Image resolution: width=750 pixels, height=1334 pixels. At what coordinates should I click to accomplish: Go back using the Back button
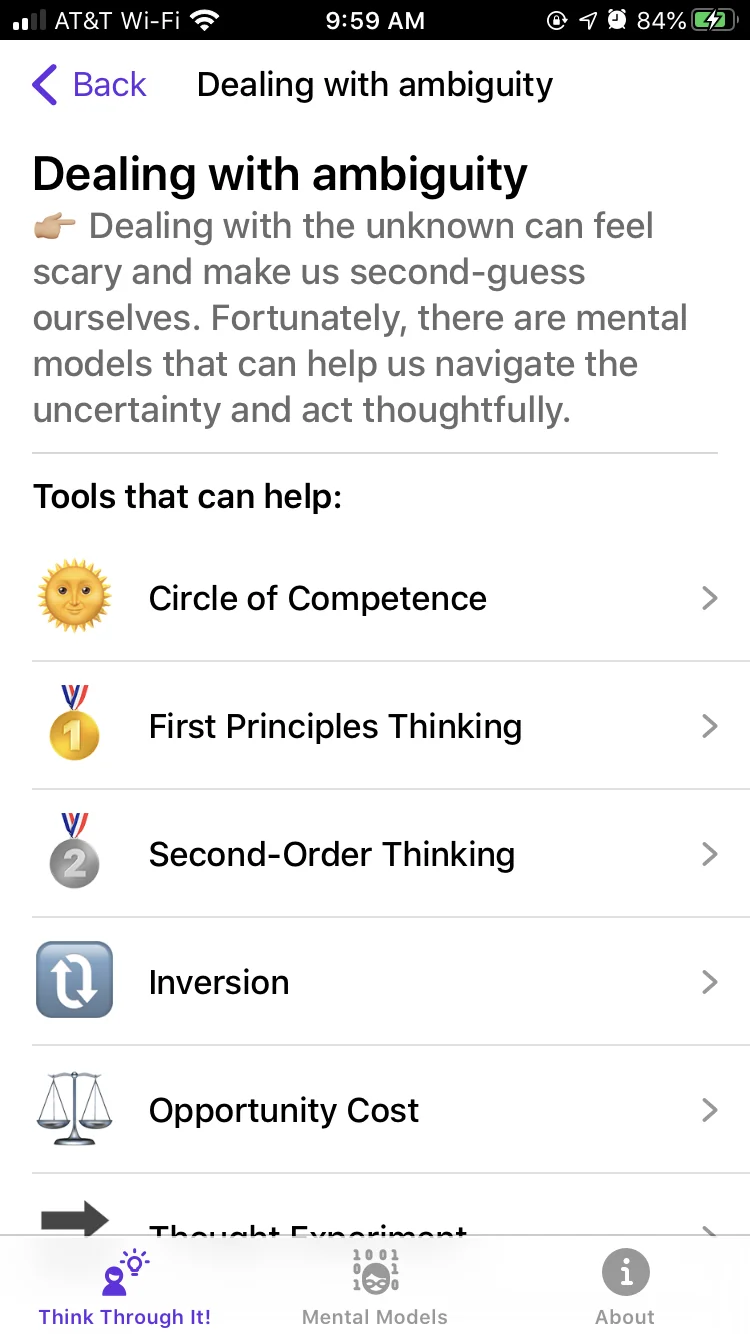90,84
